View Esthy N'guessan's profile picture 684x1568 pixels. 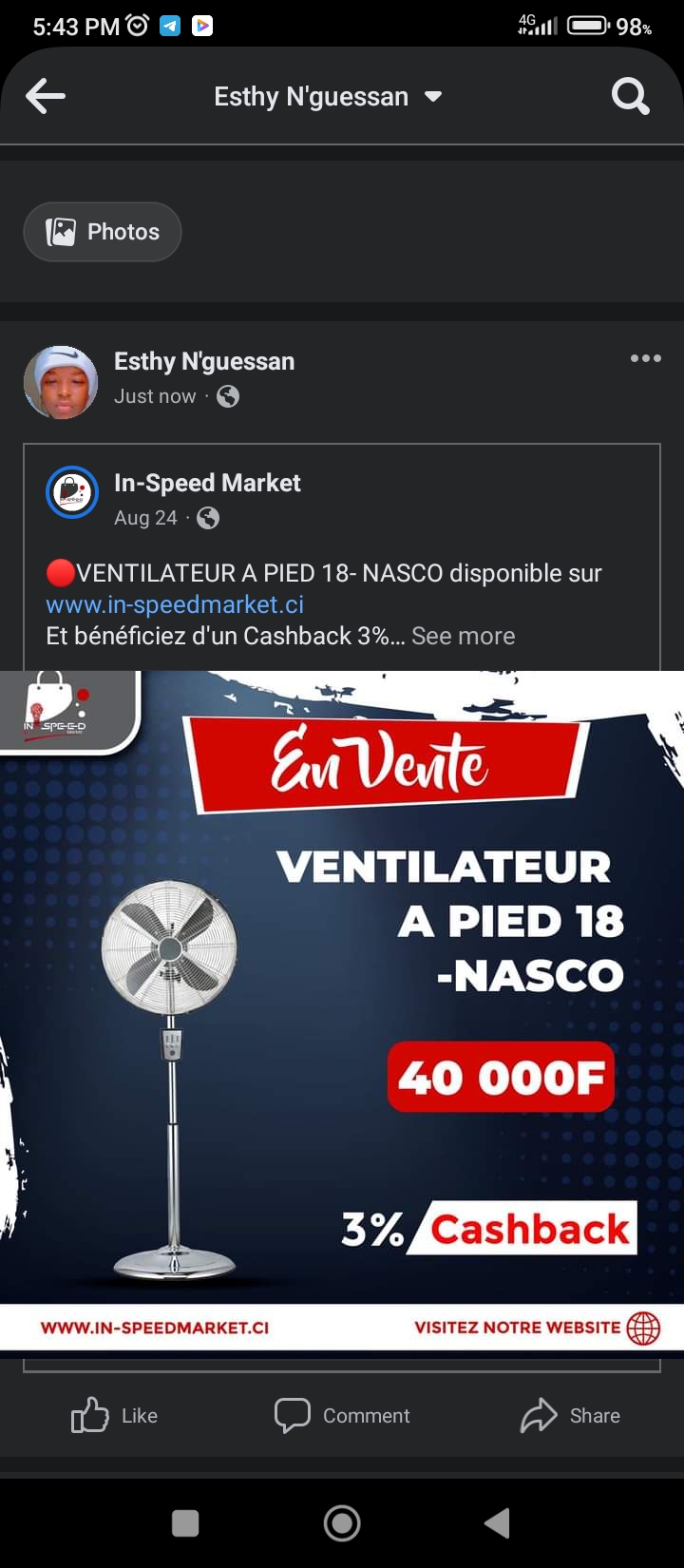61,382
